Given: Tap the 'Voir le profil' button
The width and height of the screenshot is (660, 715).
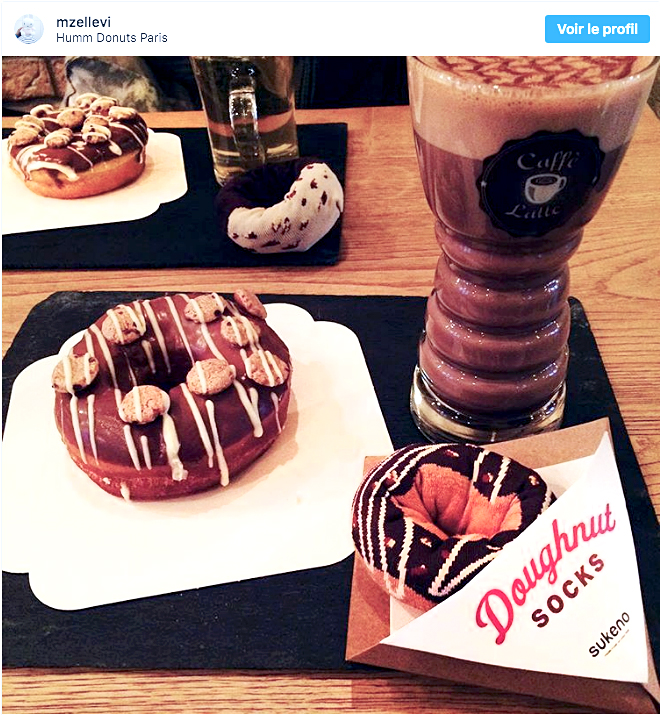Looking at the screenshot, I should click(x=597, y=29).
